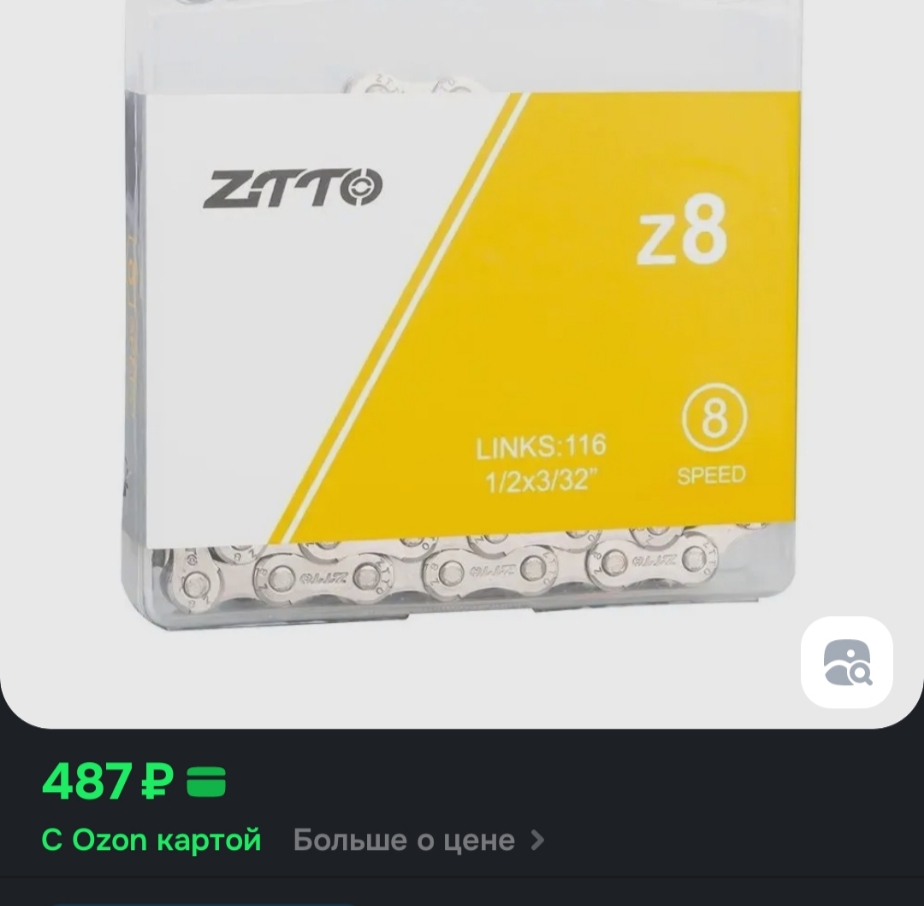The height and width of the screenshot is (906, 924).
Task: Open the find similar products icon
Action: (846, 662)
